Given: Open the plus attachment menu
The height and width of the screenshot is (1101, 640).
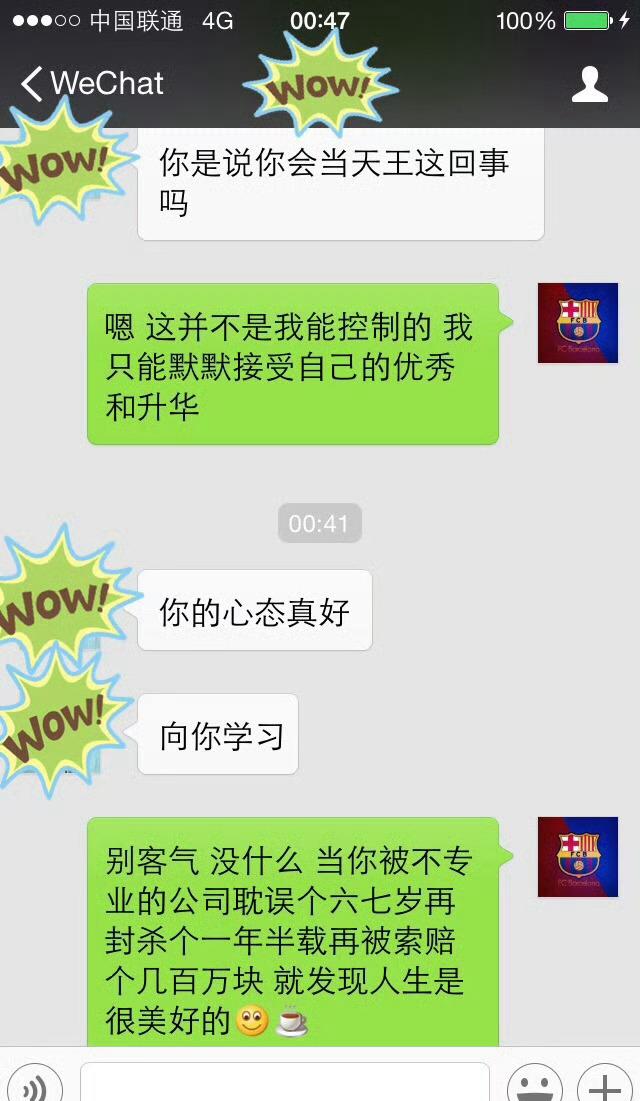Looking at the screenshot, I should click(x=605, y=1085).
